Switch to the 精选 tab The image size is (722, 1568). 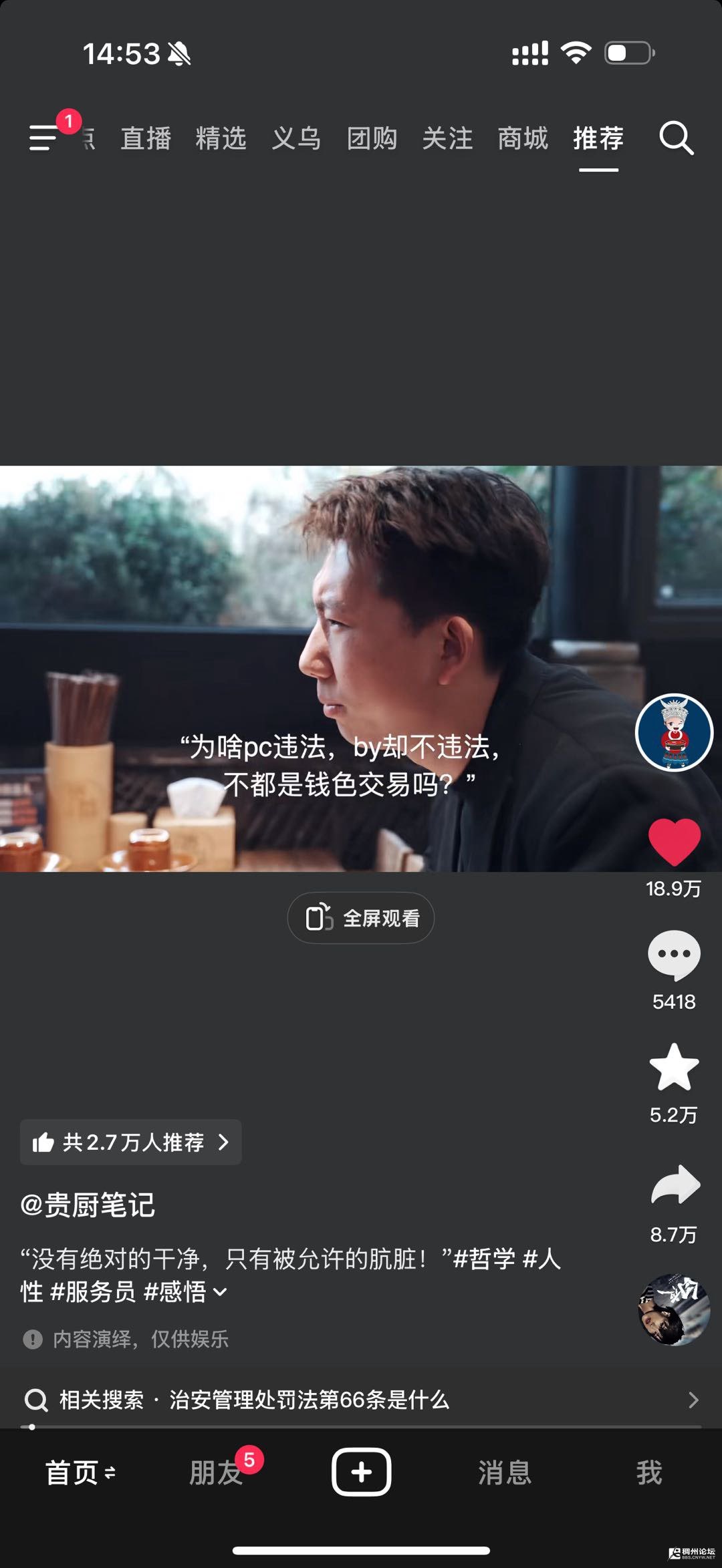pyautogui.click(x=221, y=138)
